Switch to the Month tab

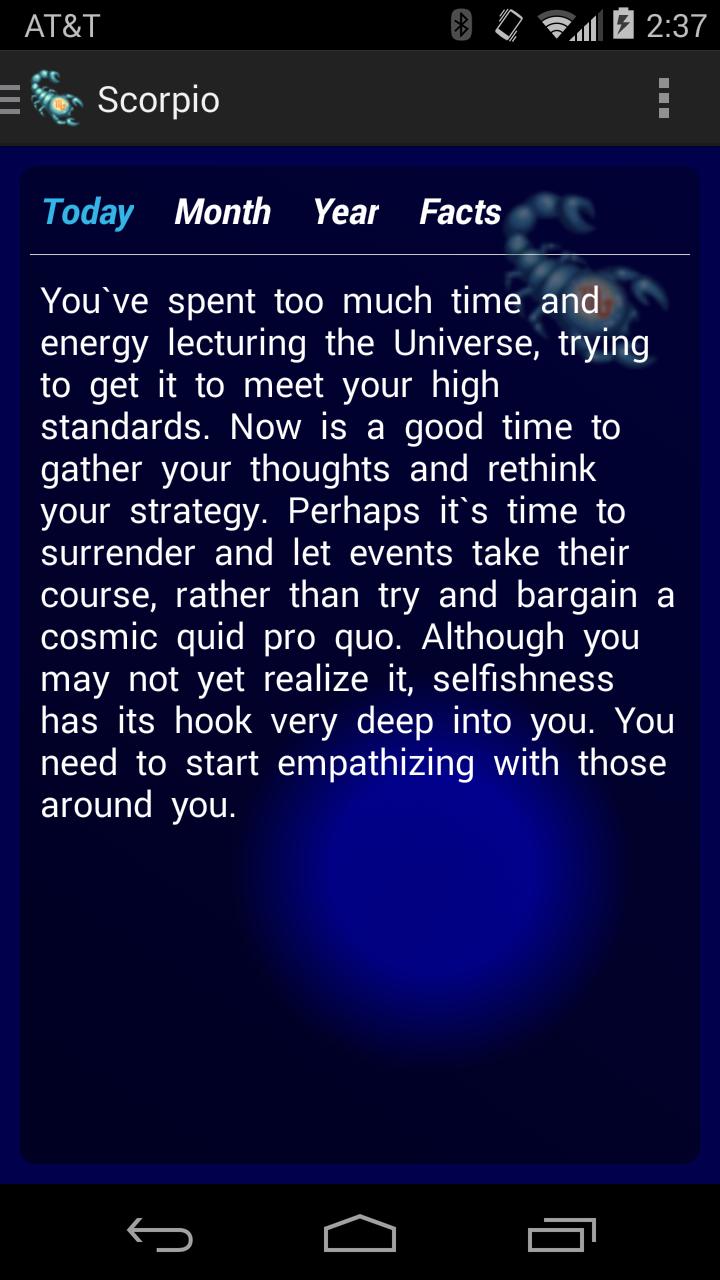tap(222, 212)
